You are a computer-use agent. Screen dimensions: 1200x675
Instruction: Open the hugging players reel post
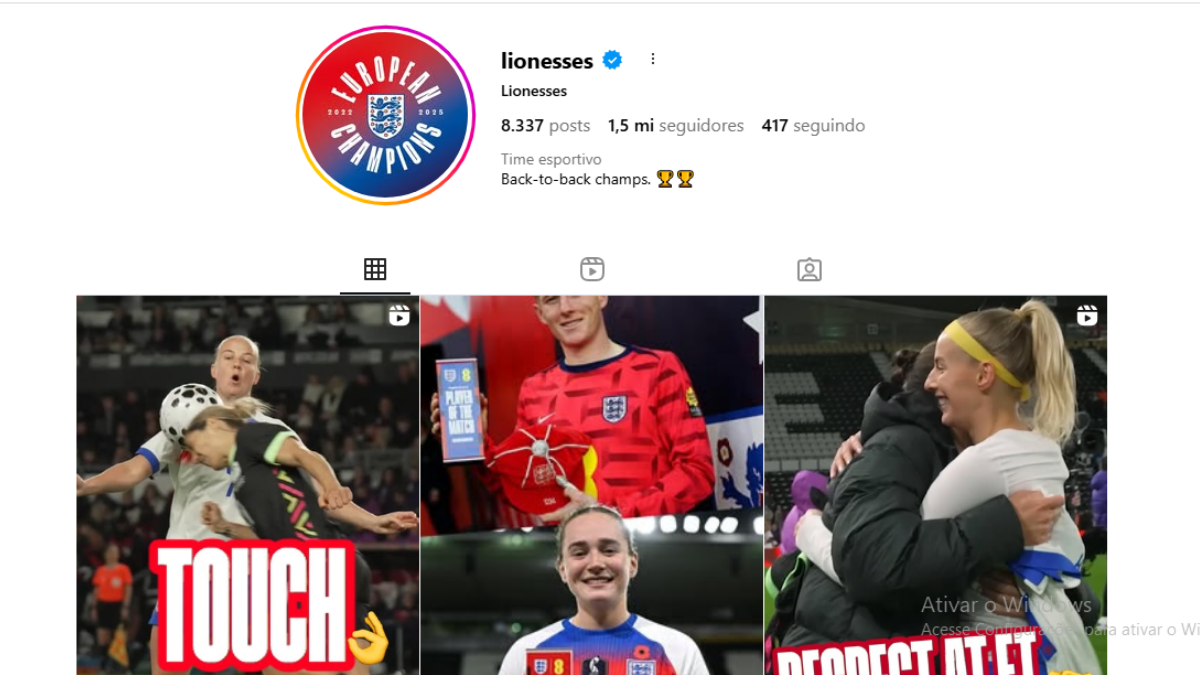point(935,485)
